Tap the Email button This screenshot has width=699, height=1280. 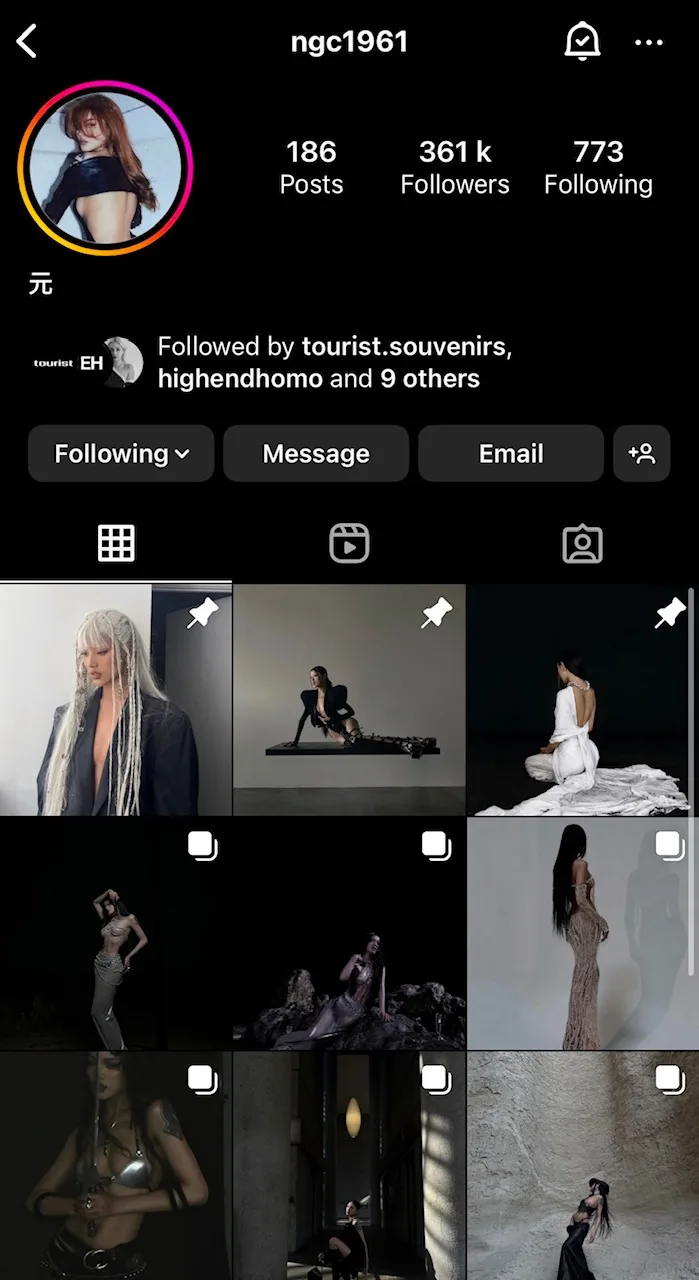click(x=511, y=454)
